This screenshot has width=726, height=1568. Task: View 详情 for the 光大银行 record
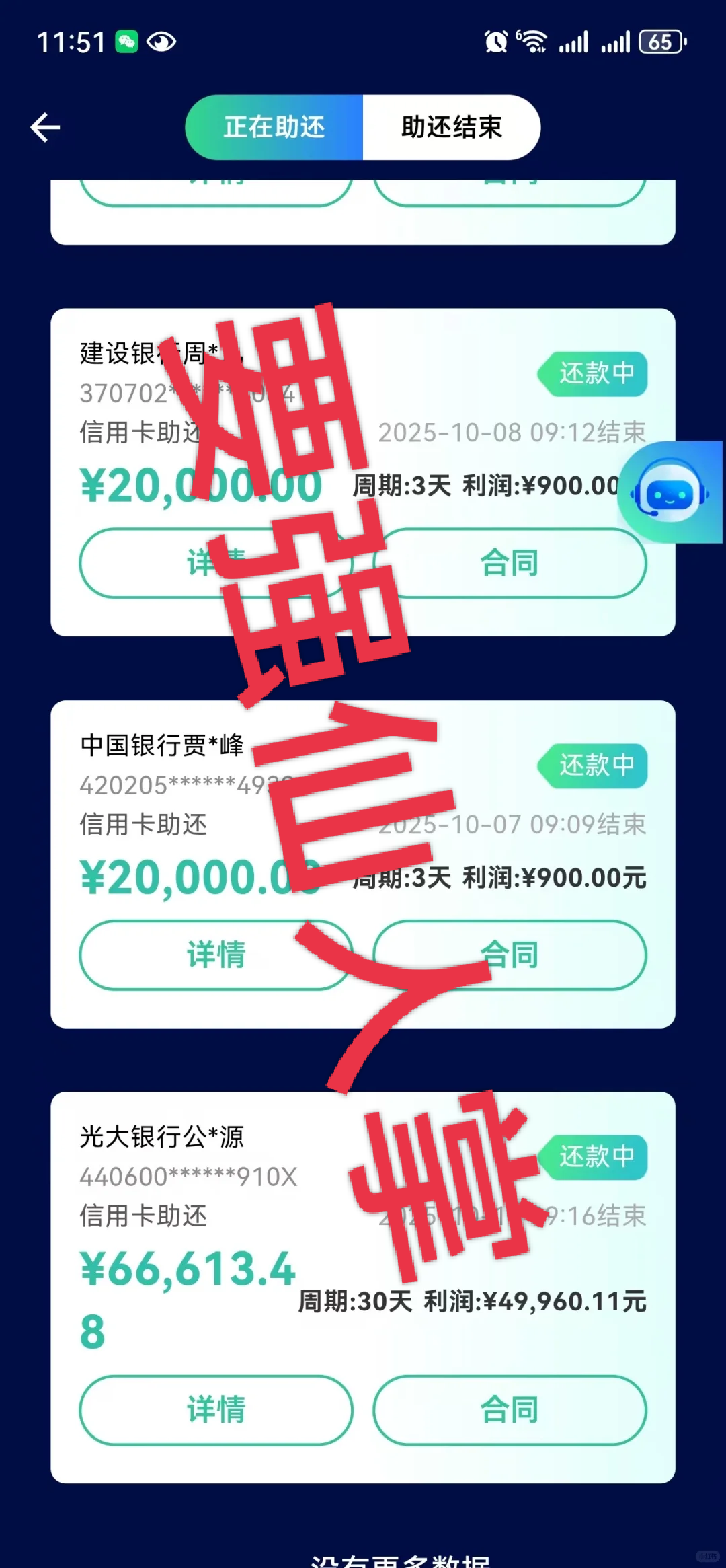coord(216,1409)
